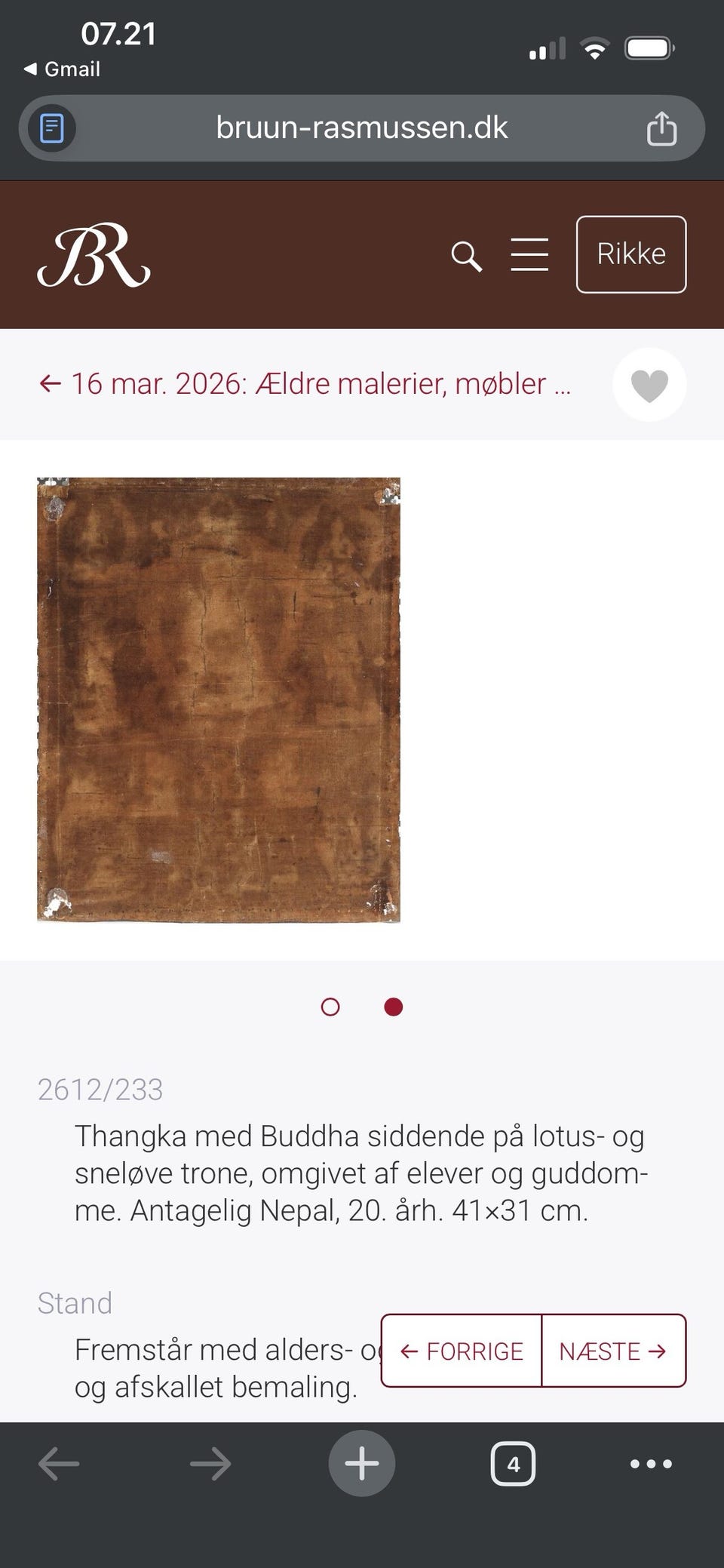The image size is (724, 1568).
Task: Open the more options ellipsis in Safari toolbar
Action: click(x=650, y=1464)
